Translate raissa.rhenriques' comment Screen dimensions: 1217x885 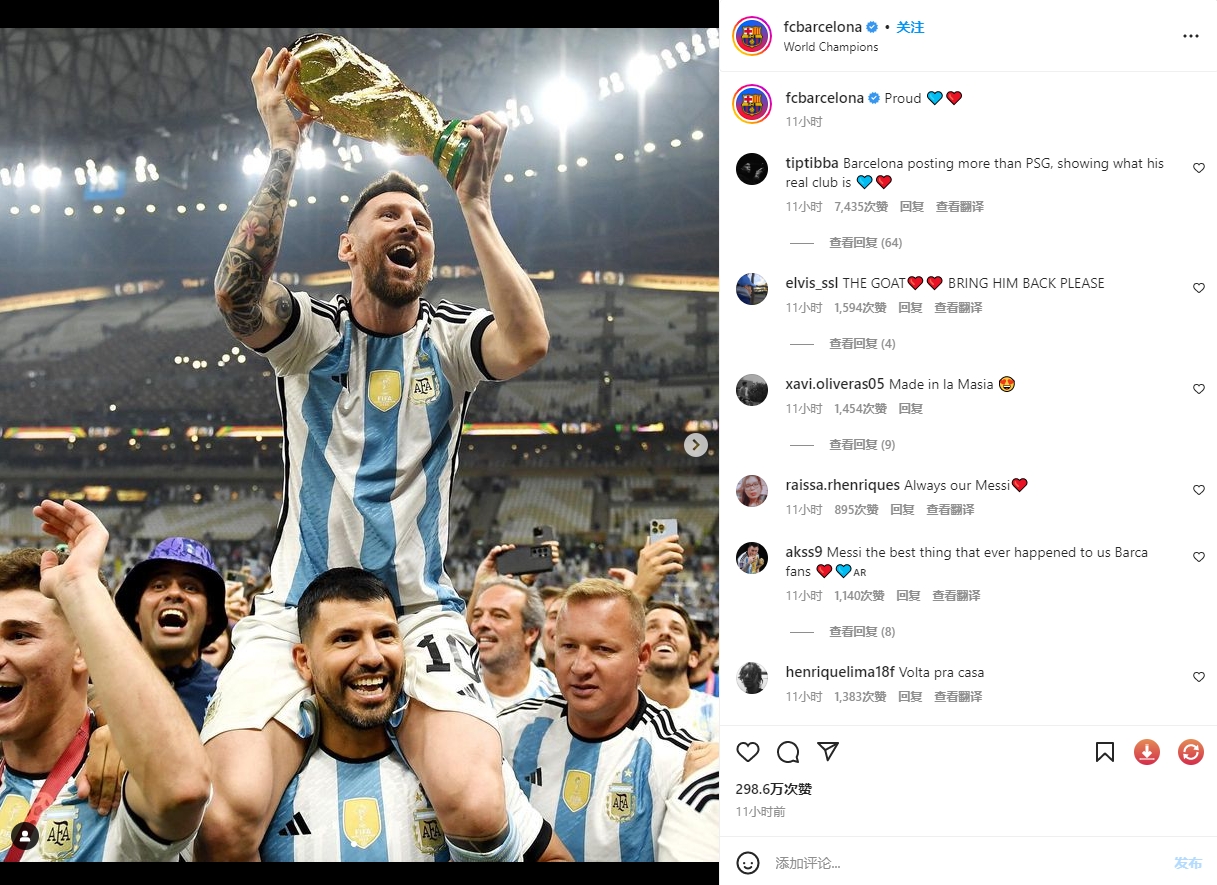coord(950,510)
